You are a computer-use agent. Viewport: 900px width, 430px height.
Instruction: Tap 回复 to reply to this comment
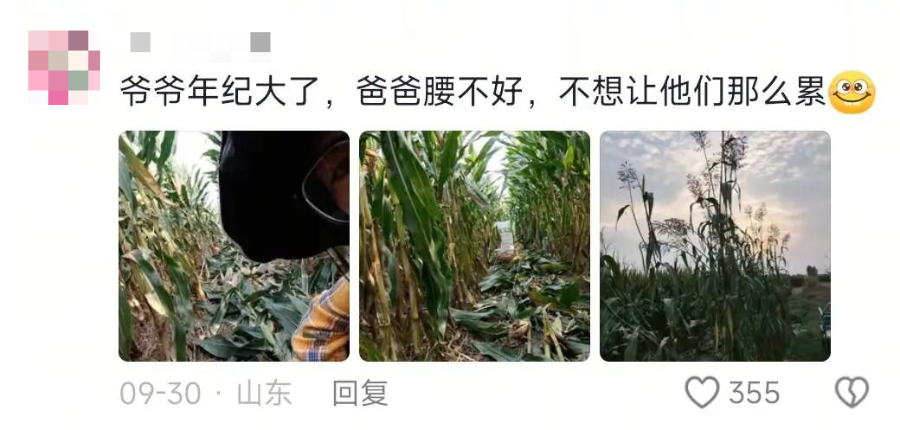360,393
